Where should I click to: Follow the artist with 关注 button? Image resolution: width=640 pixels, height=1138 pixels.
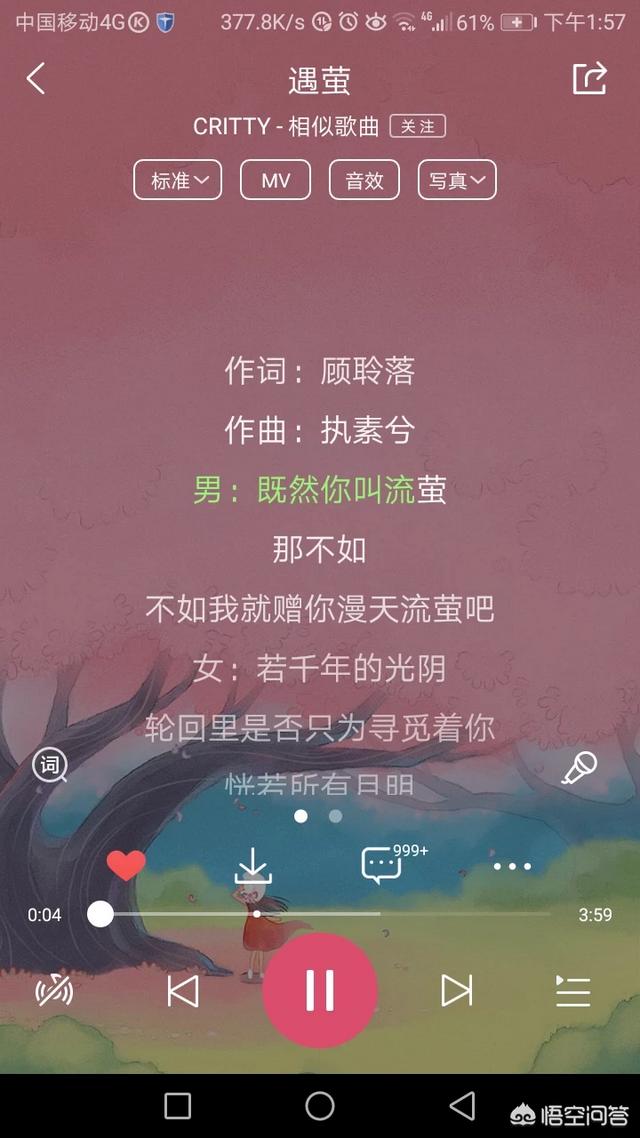coord(417,126)
